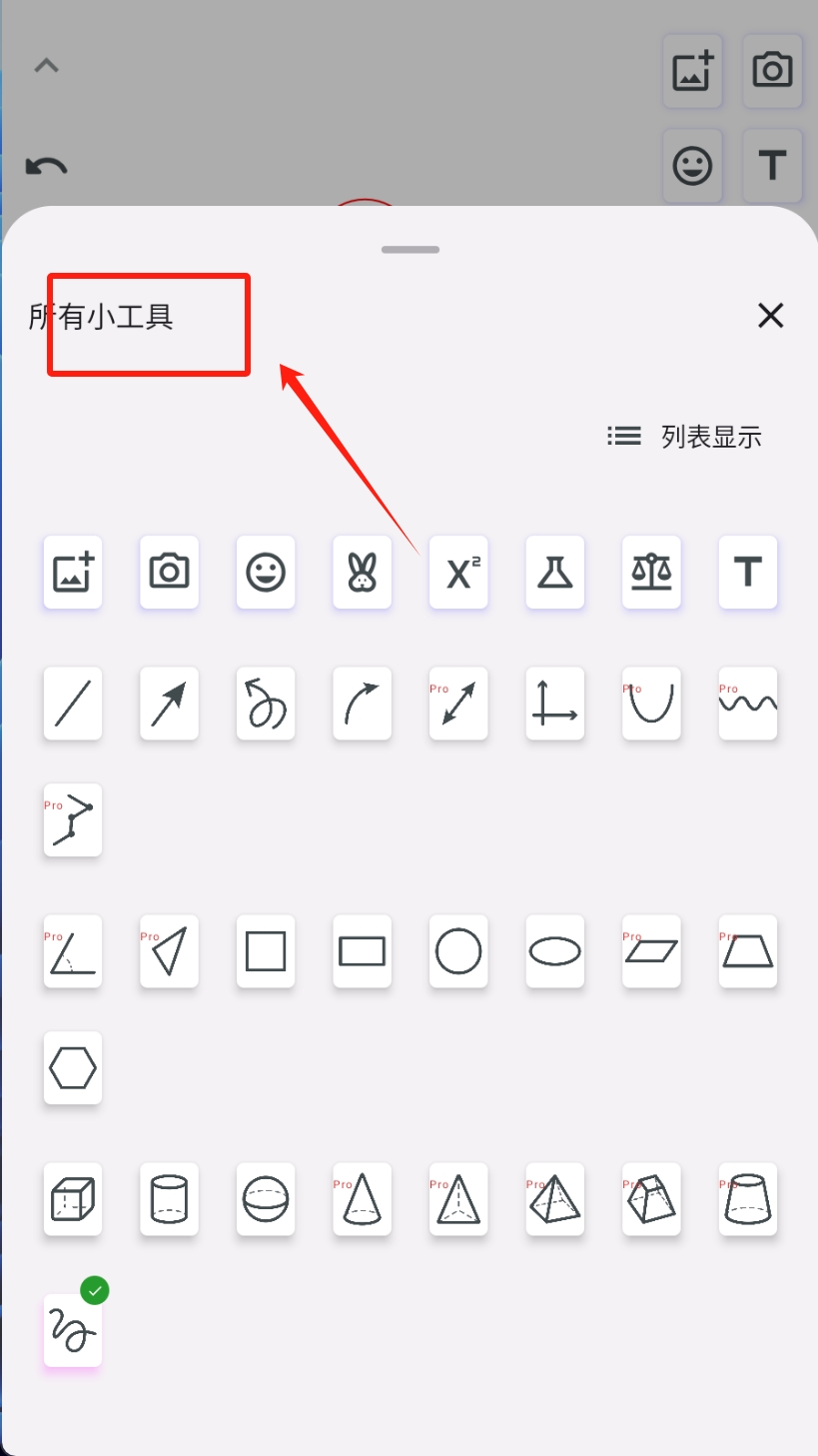Choose the circle shape tool
Image resolution: width=818 pixels, height=1456 pixels.
tap(458, 951)
